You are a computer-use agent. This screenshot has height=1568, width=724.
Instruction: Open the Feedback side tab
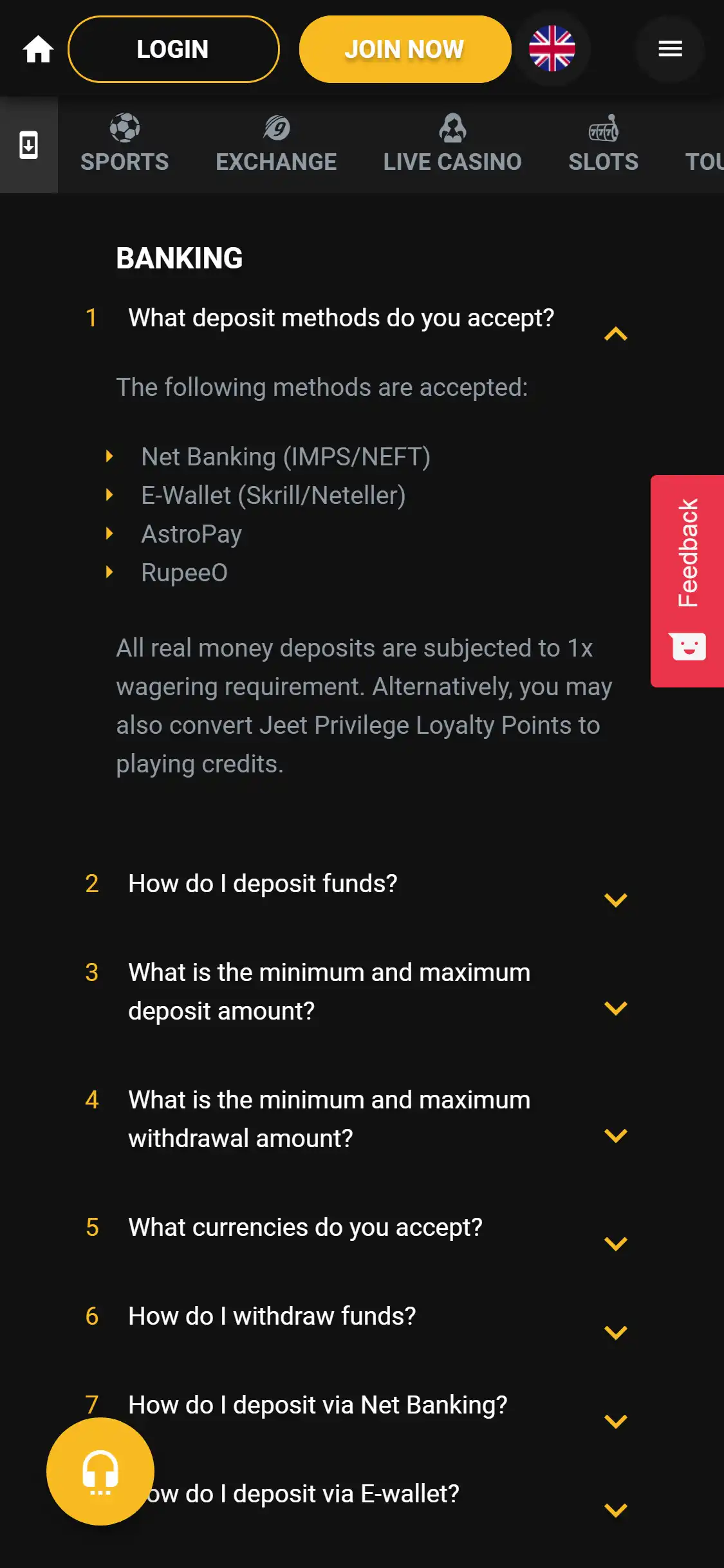point(687,581)
